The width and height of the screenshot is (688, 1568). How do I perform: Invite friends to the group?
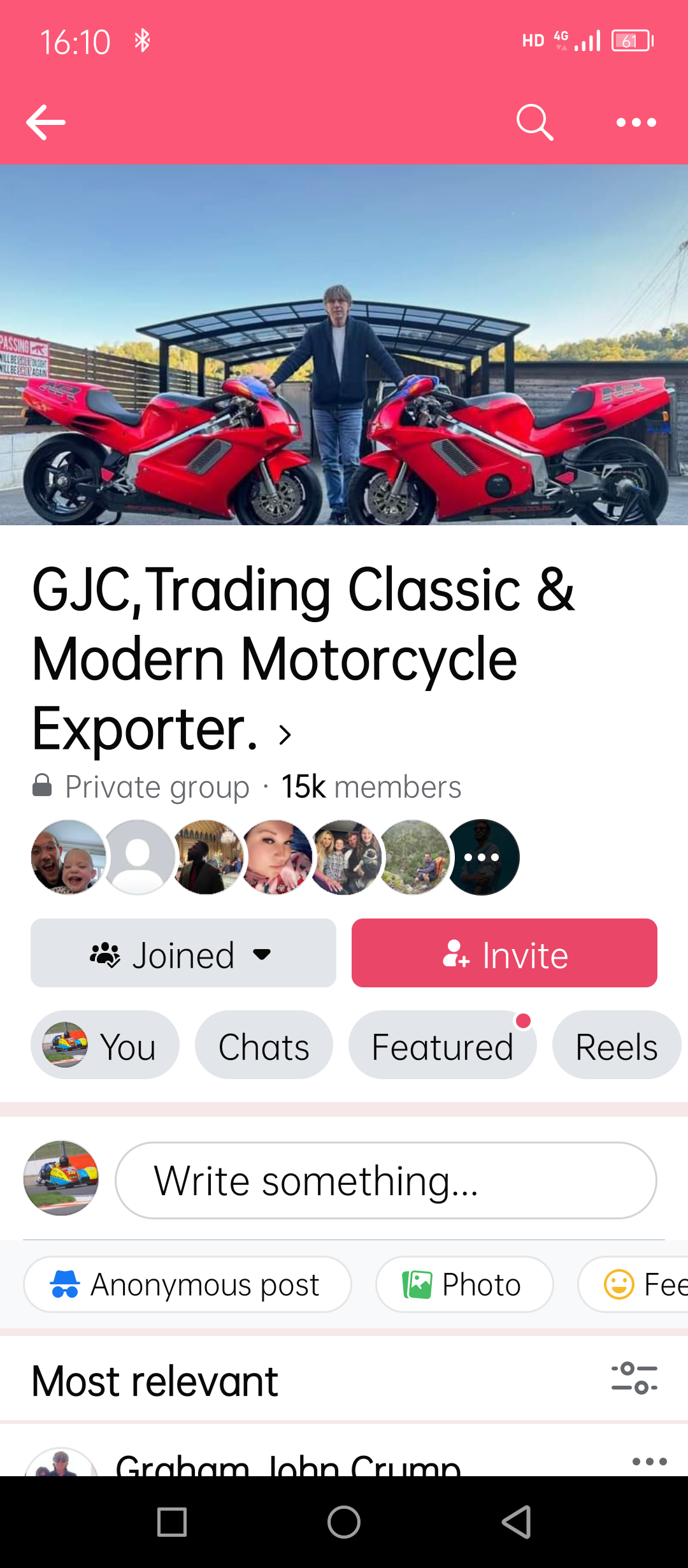(504, 953)
